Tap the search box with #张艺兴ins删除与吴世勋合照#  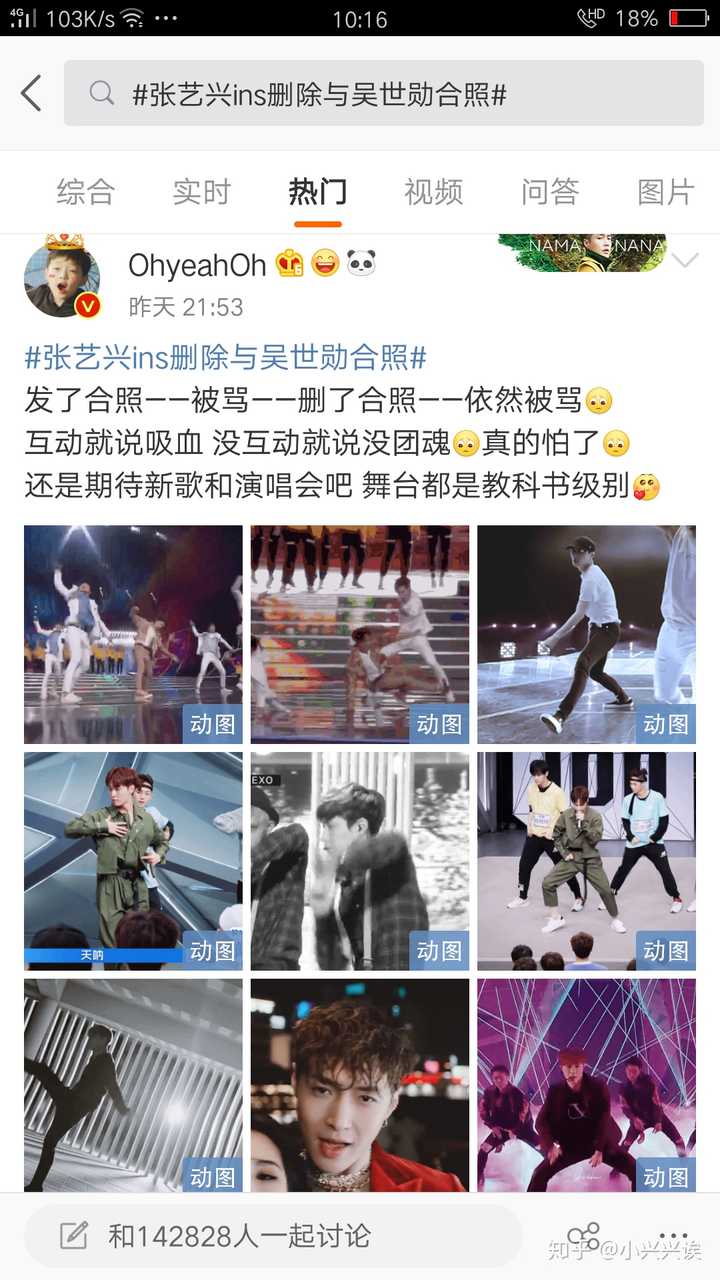click(x=383, y=94)
